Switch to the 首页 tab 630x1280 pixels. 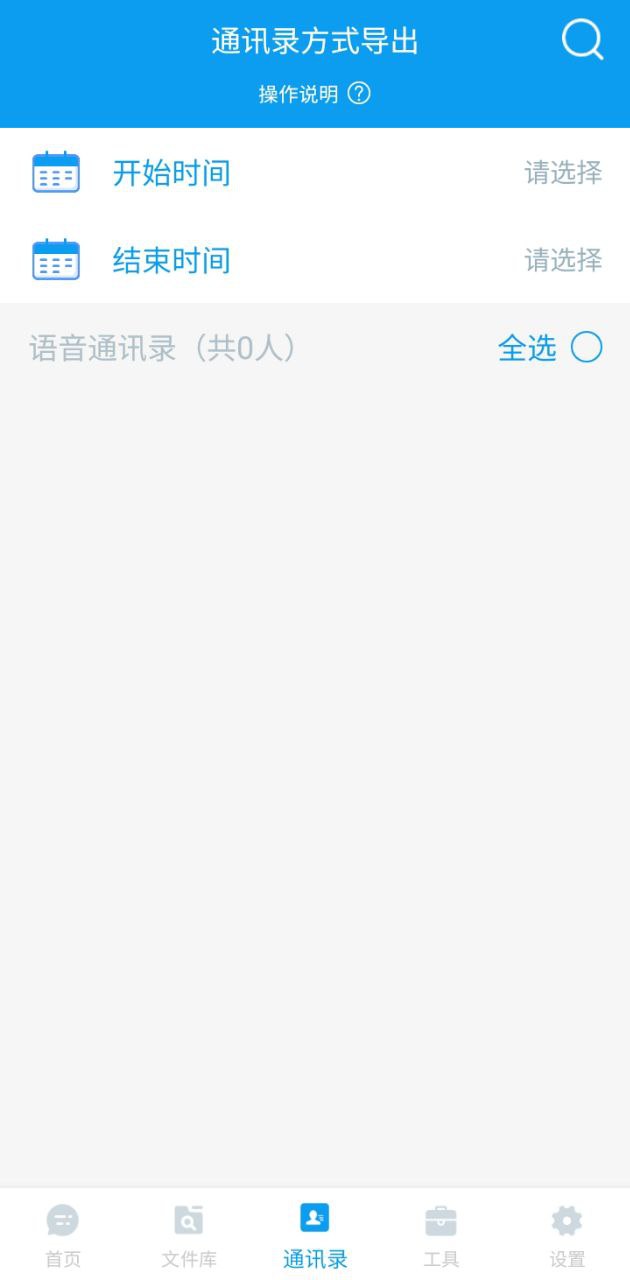coord(63,1235)
